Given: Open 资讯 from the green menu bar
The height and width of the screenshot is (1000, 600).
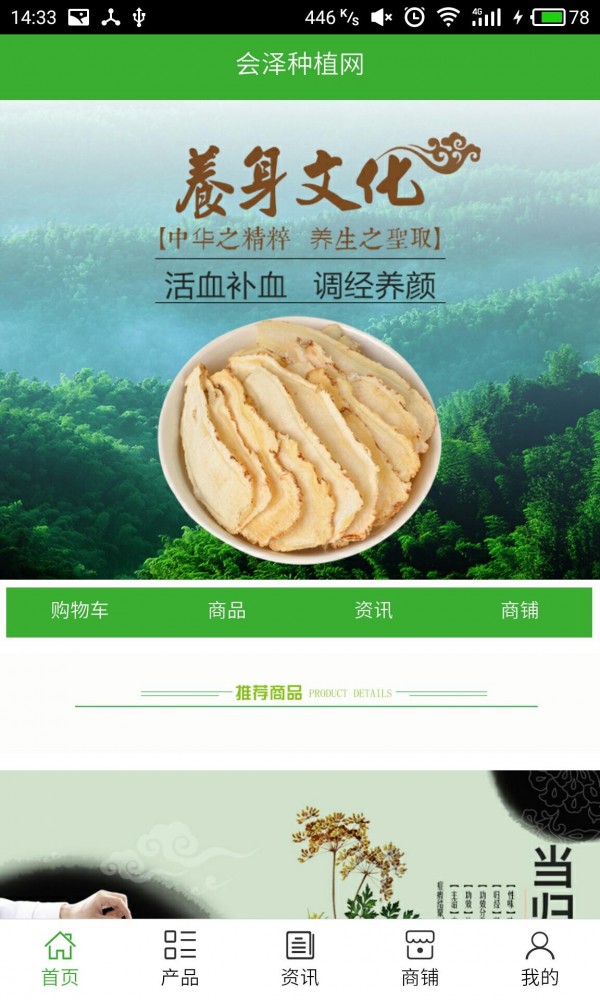Looking at the screenshot, I should [x=373, y=611].
